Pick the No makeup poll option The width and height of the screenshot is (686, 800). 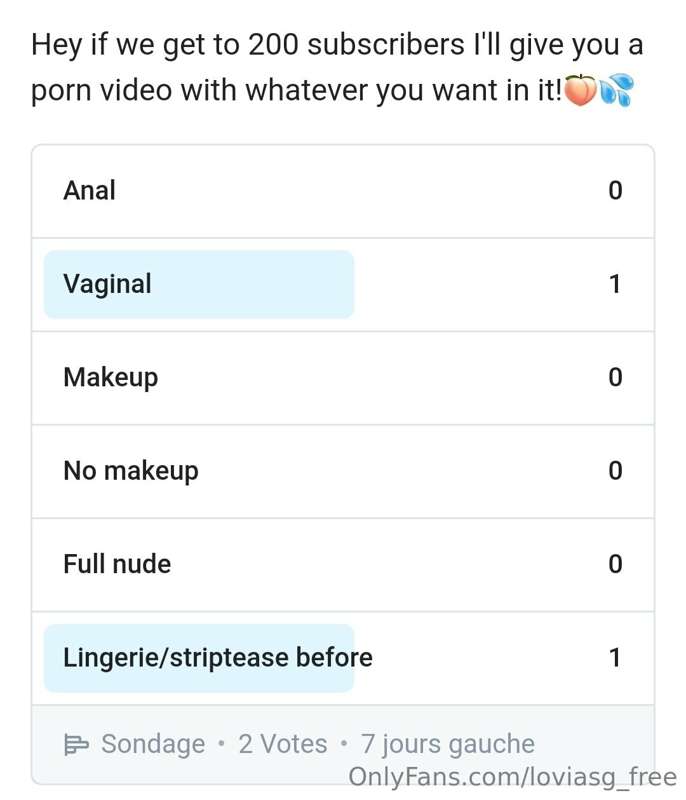tap(342, 471)
